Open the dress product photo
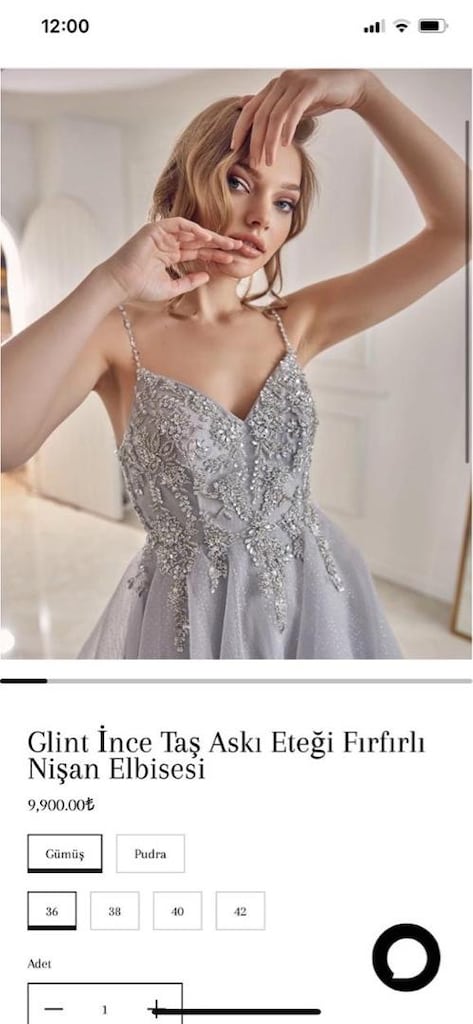The width and height of the screenshot is (473, 1024). click(x=236, y=364)
